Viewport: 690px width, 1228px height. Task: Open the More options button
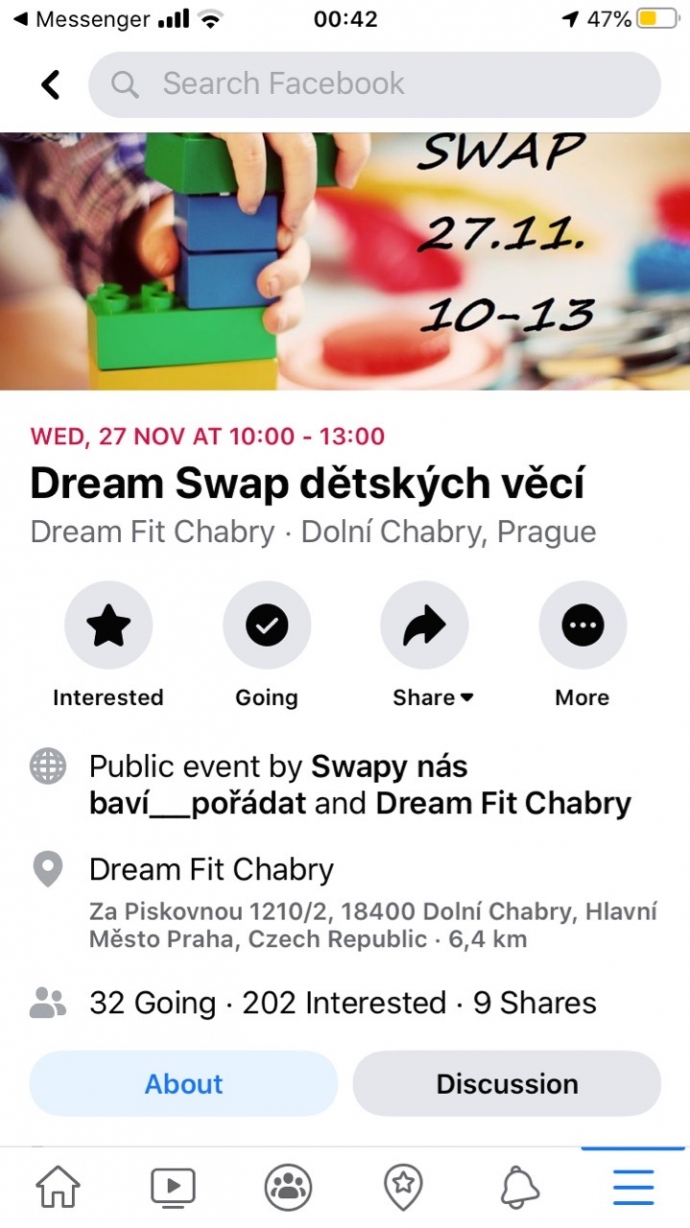pos(582,627)
